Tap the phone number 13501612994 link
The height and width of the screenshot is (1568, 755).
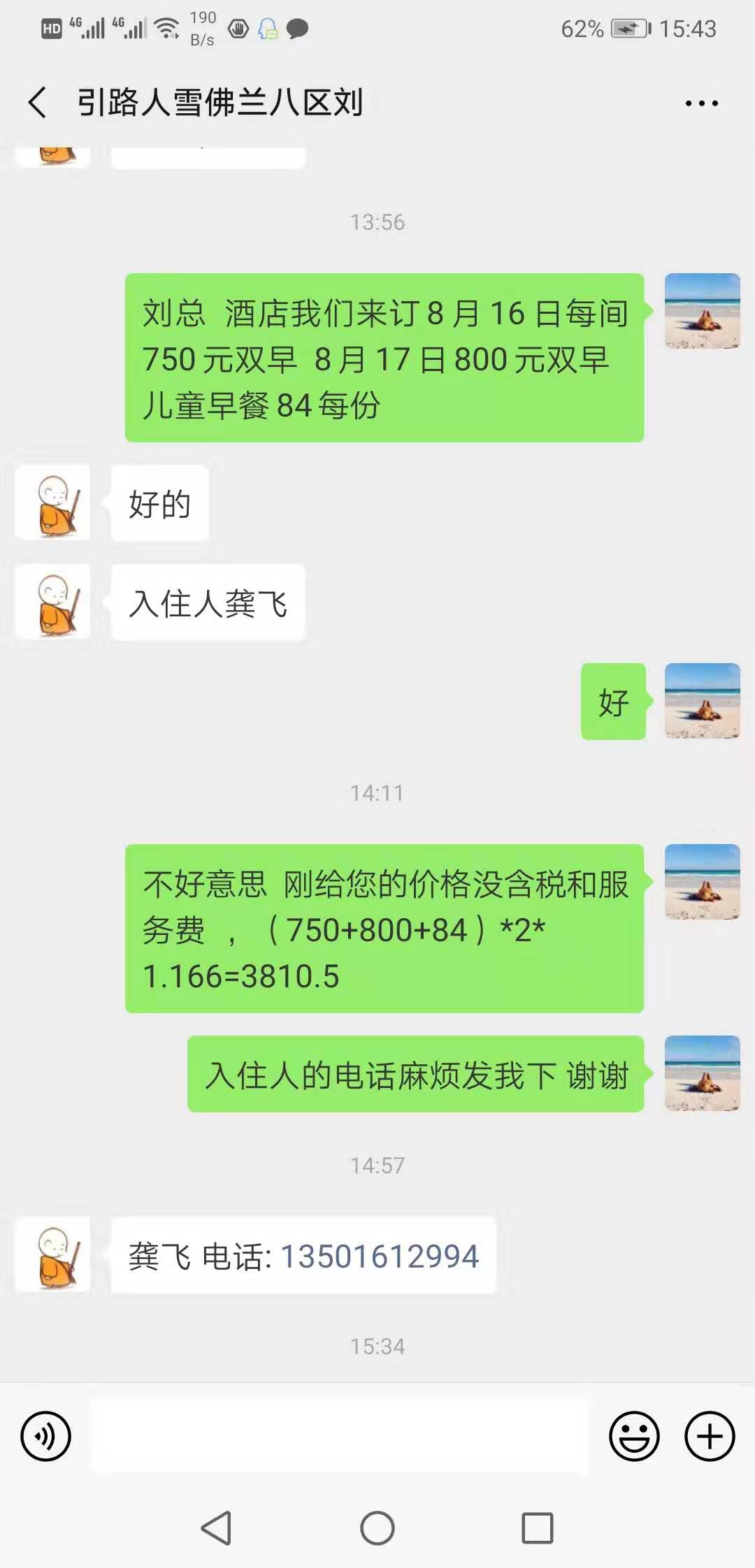[380, 1256]
